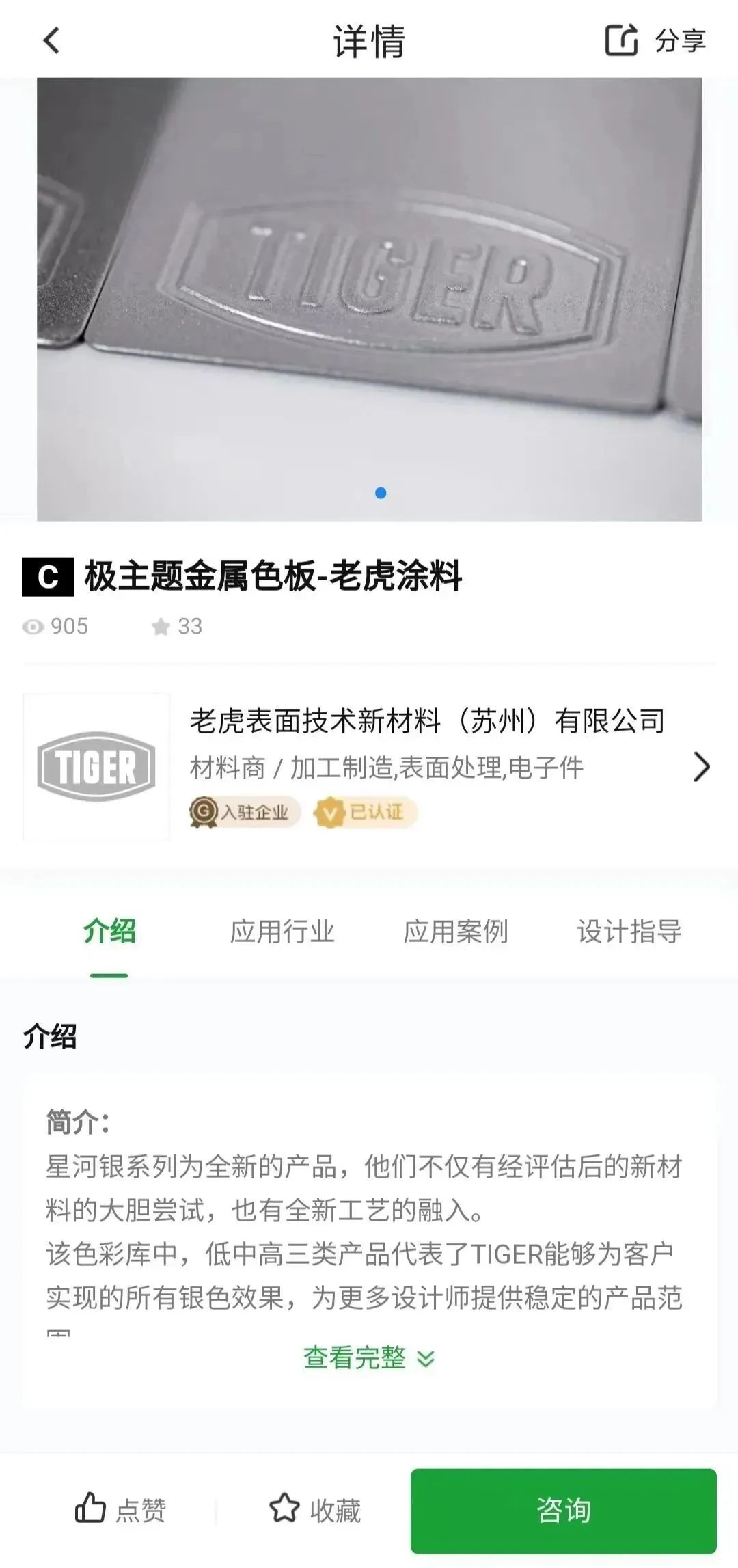Open the TIGER product banner image

(369, 299)
